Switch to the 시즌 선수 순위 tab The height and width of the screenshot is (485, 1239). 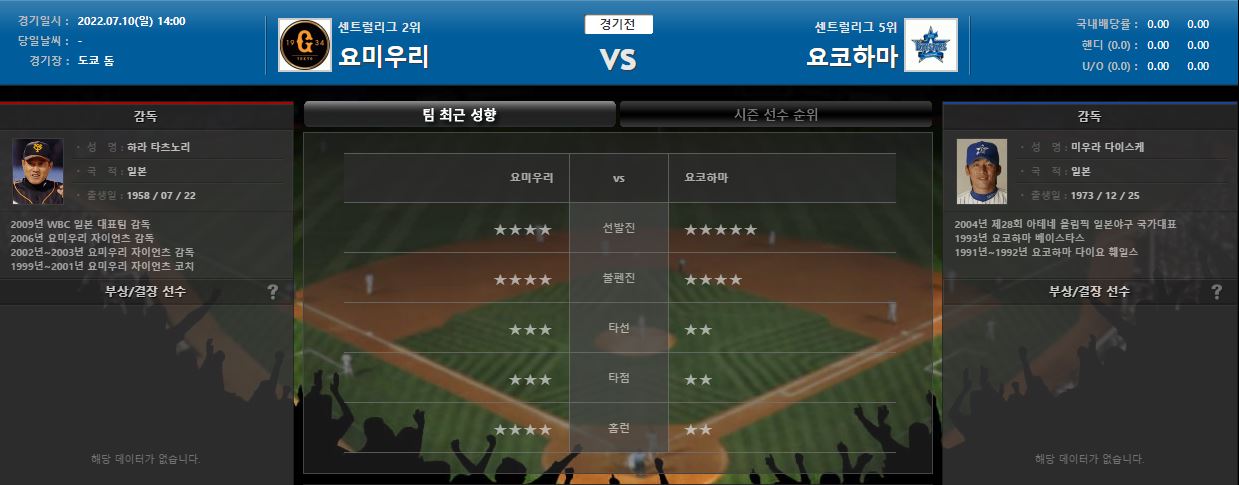776,115
